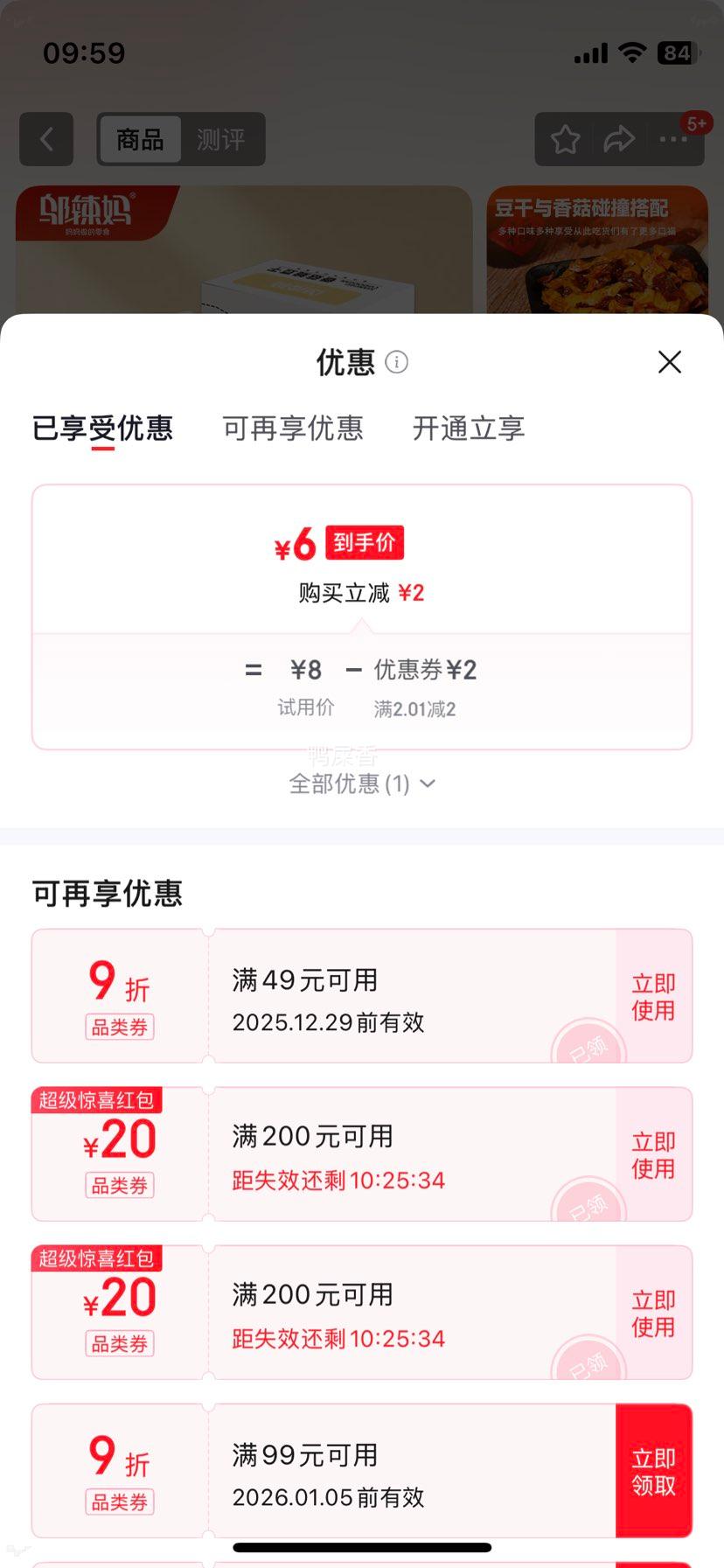
Task: Switch to the 商品 tab
Action: pyautogui.click(x=140, y=140)
